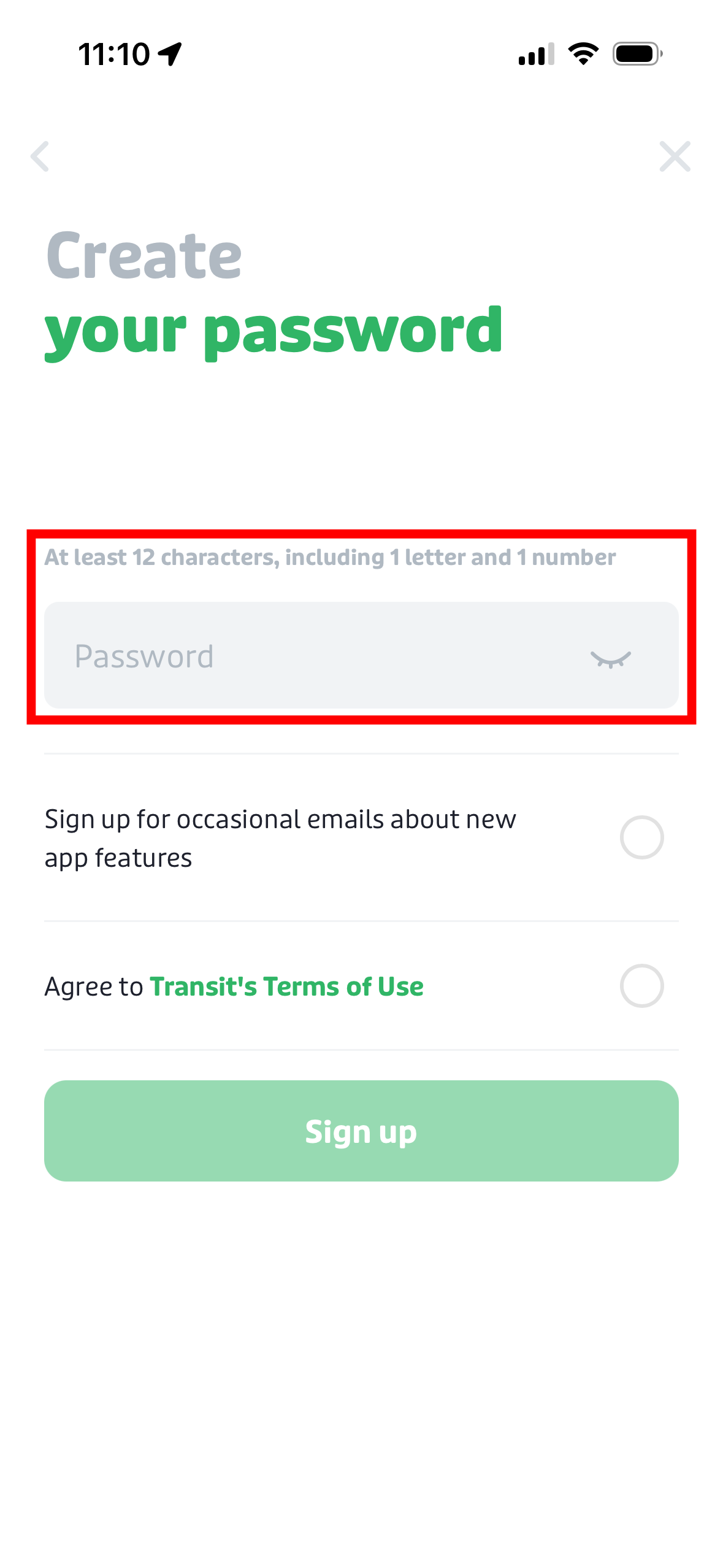
Task: Check the agree to Terms of Use circle
Action: (641, 986)
